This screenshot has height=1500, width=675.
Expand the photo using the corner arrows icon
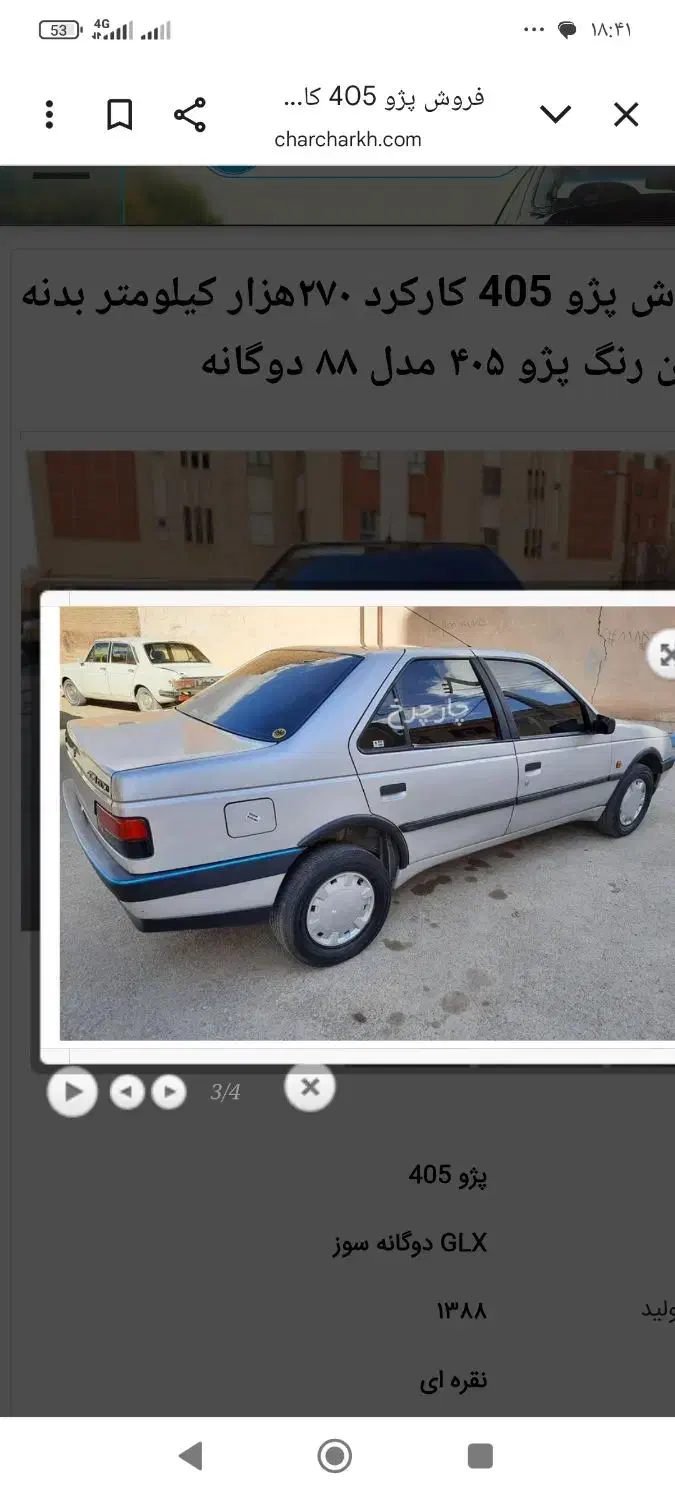coord(664,654)
